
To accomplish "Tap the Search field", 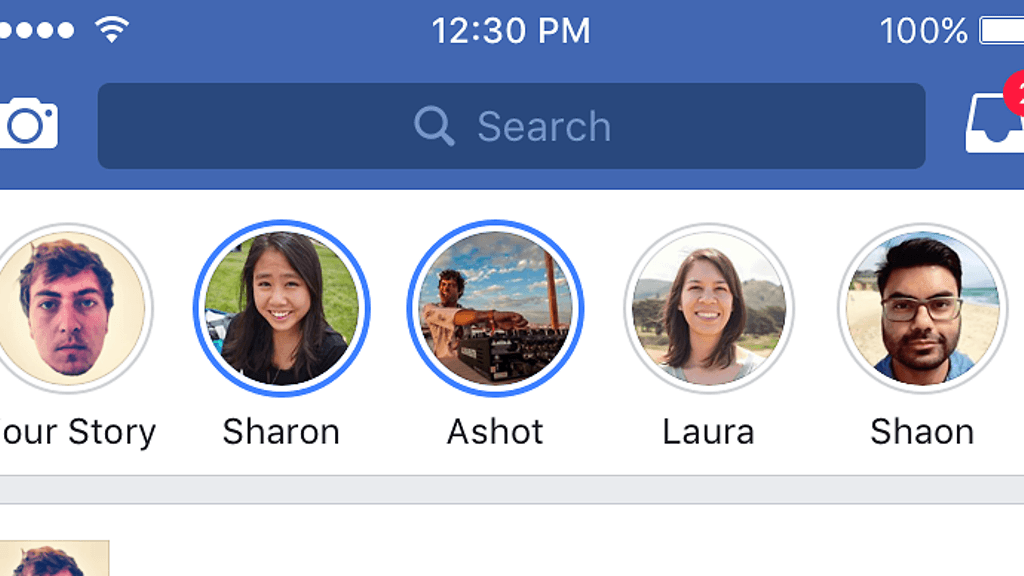I will (x=511, y=126).
